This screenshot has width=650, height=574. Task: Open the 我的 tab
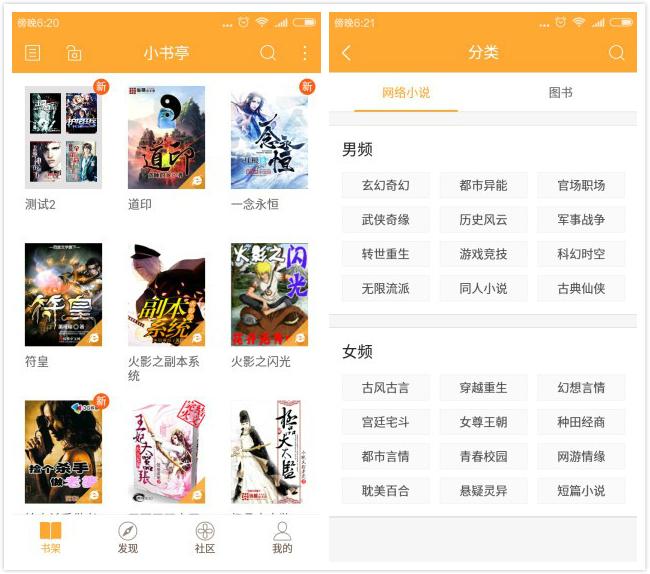(283, 537)
